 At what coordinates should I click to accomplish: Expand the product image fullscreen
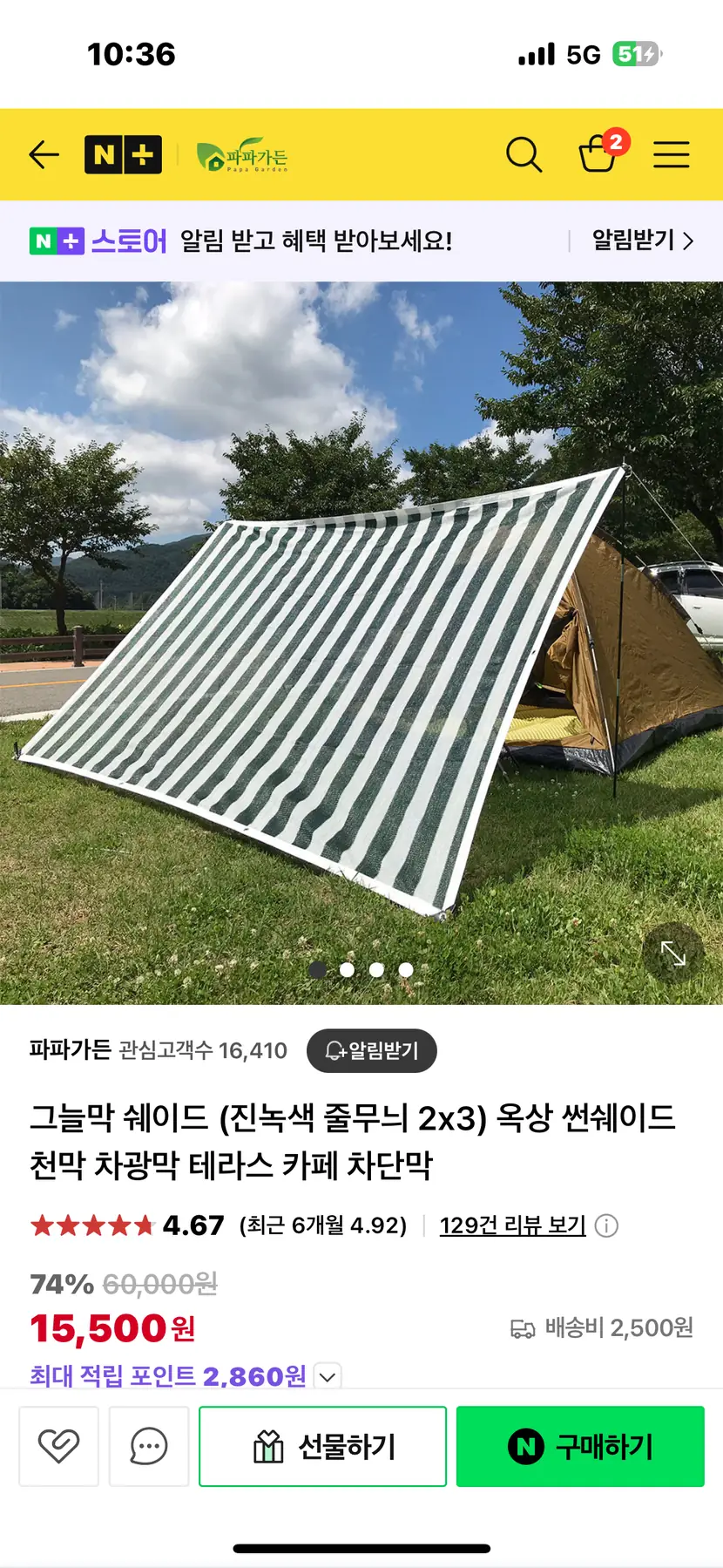[672, 953]
